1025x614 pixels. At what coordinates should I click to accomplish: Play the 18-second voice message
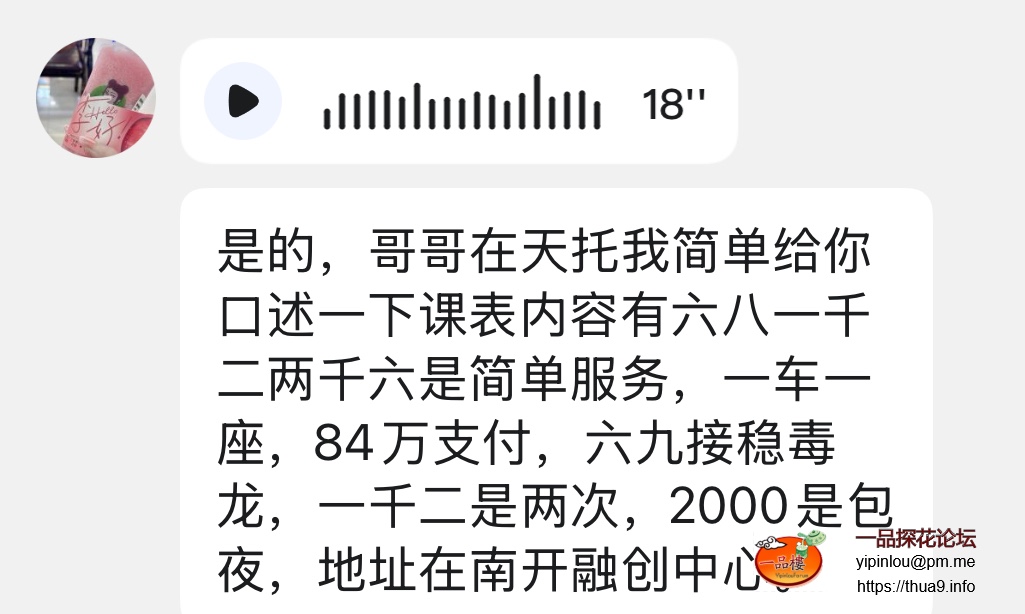(243, 101)
